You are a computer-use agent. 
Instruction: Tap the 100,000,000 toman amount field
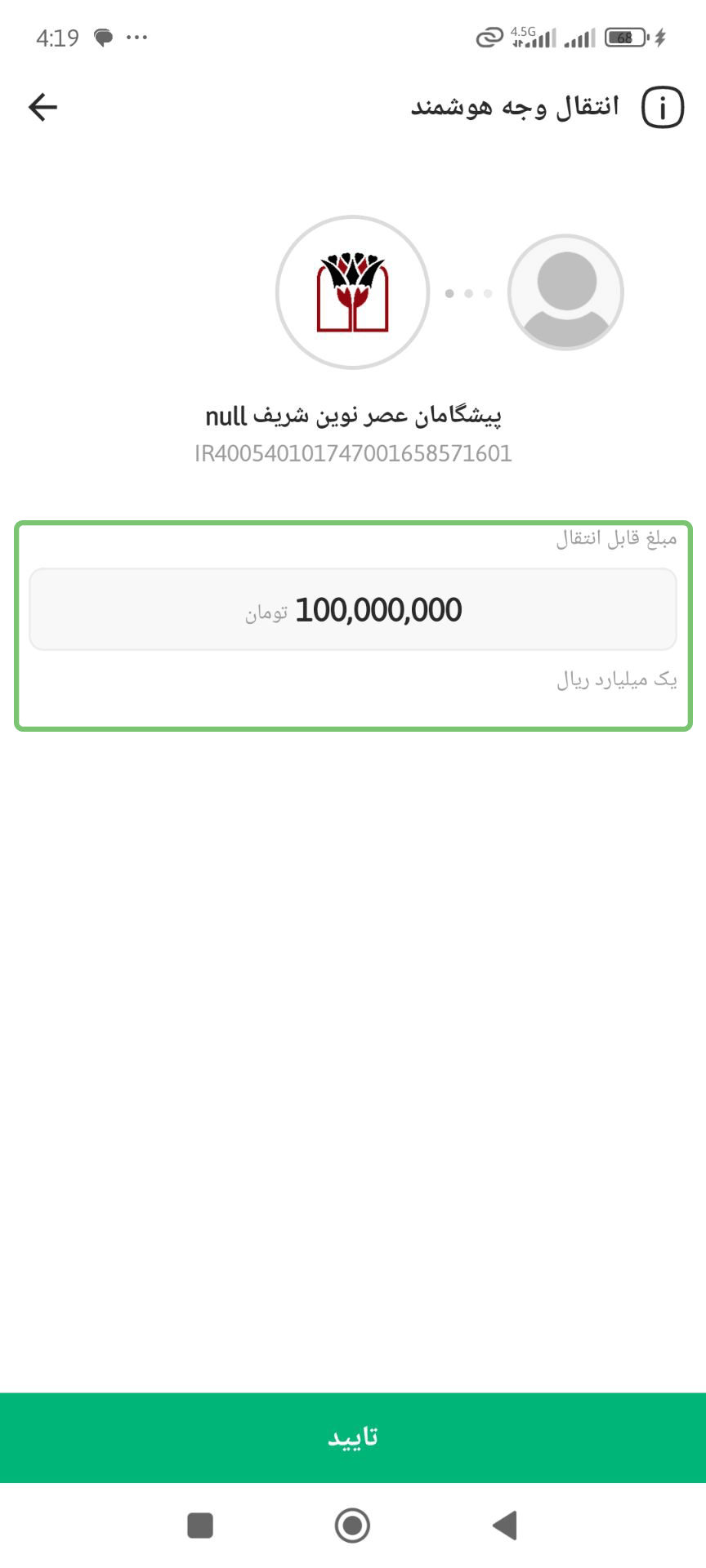pos(353,610)
